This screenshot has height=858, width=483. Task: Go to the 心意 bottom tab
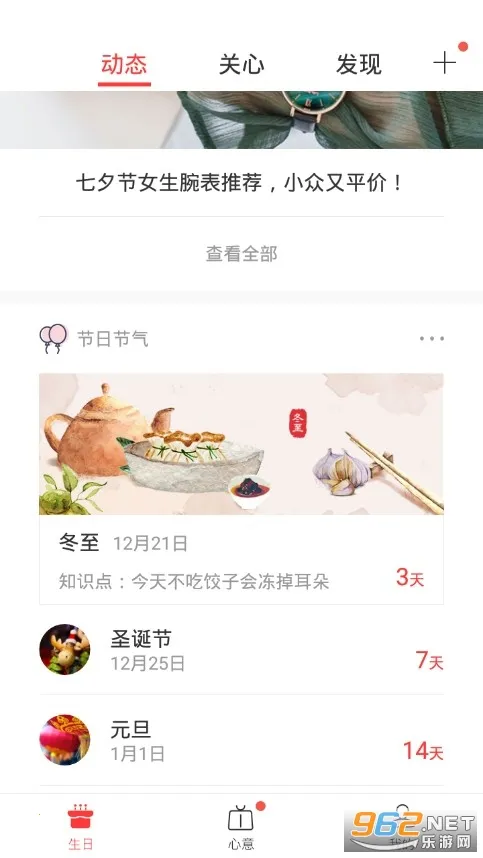pos(241,827)
